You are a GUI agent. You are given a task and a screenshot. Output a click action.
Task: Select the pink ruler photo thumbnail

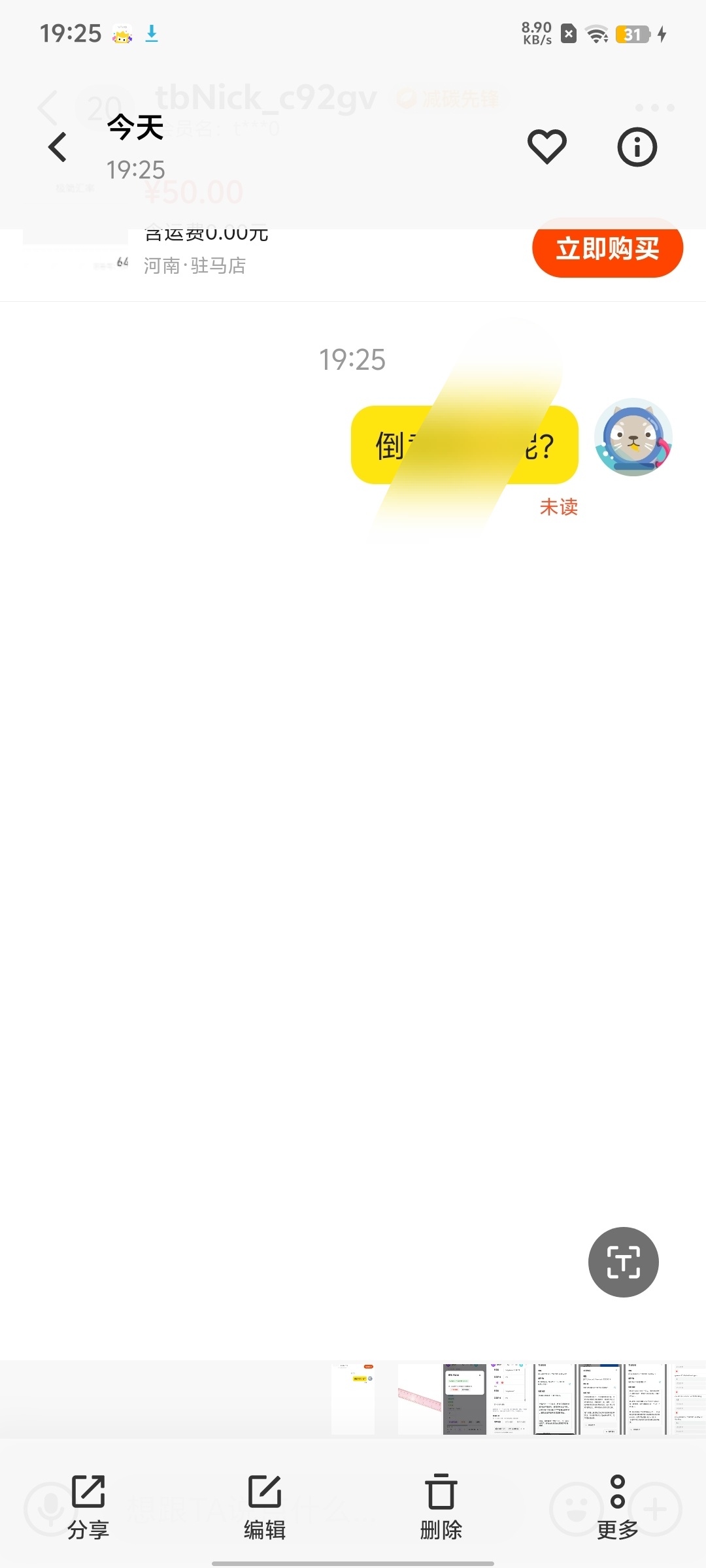coord(420,1399)
